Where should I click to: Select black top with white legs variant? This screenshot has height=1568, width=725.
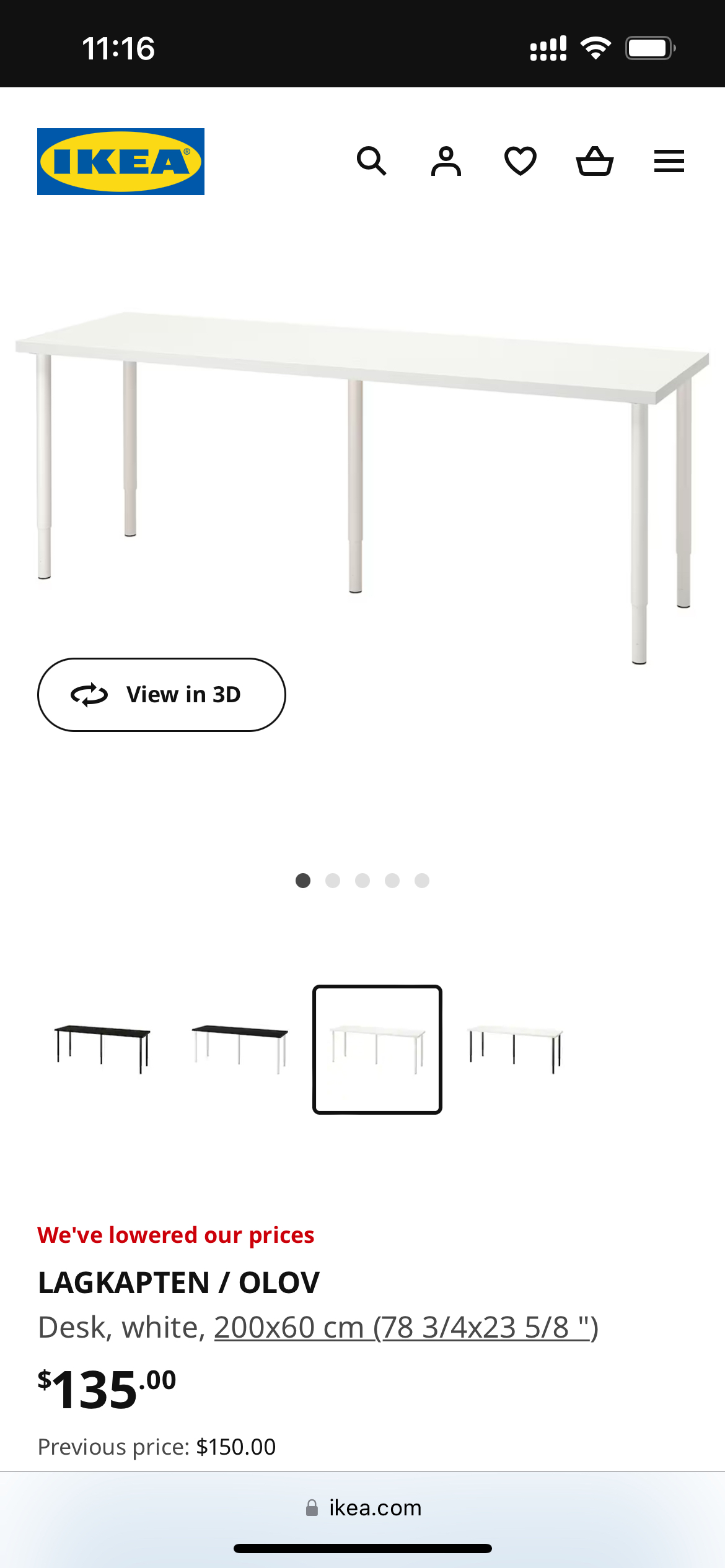tap(240, 1049)
